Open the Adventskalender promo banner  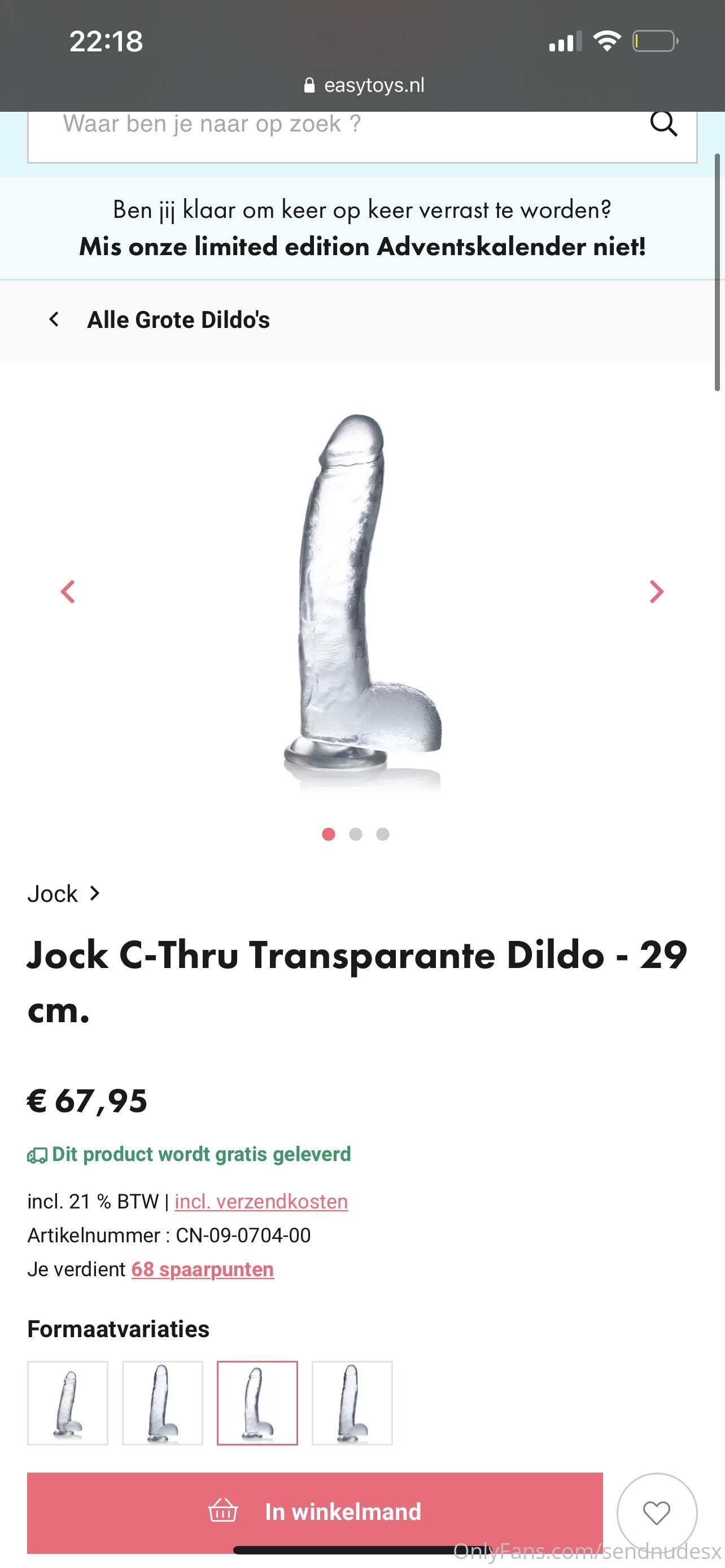(362, 228)
